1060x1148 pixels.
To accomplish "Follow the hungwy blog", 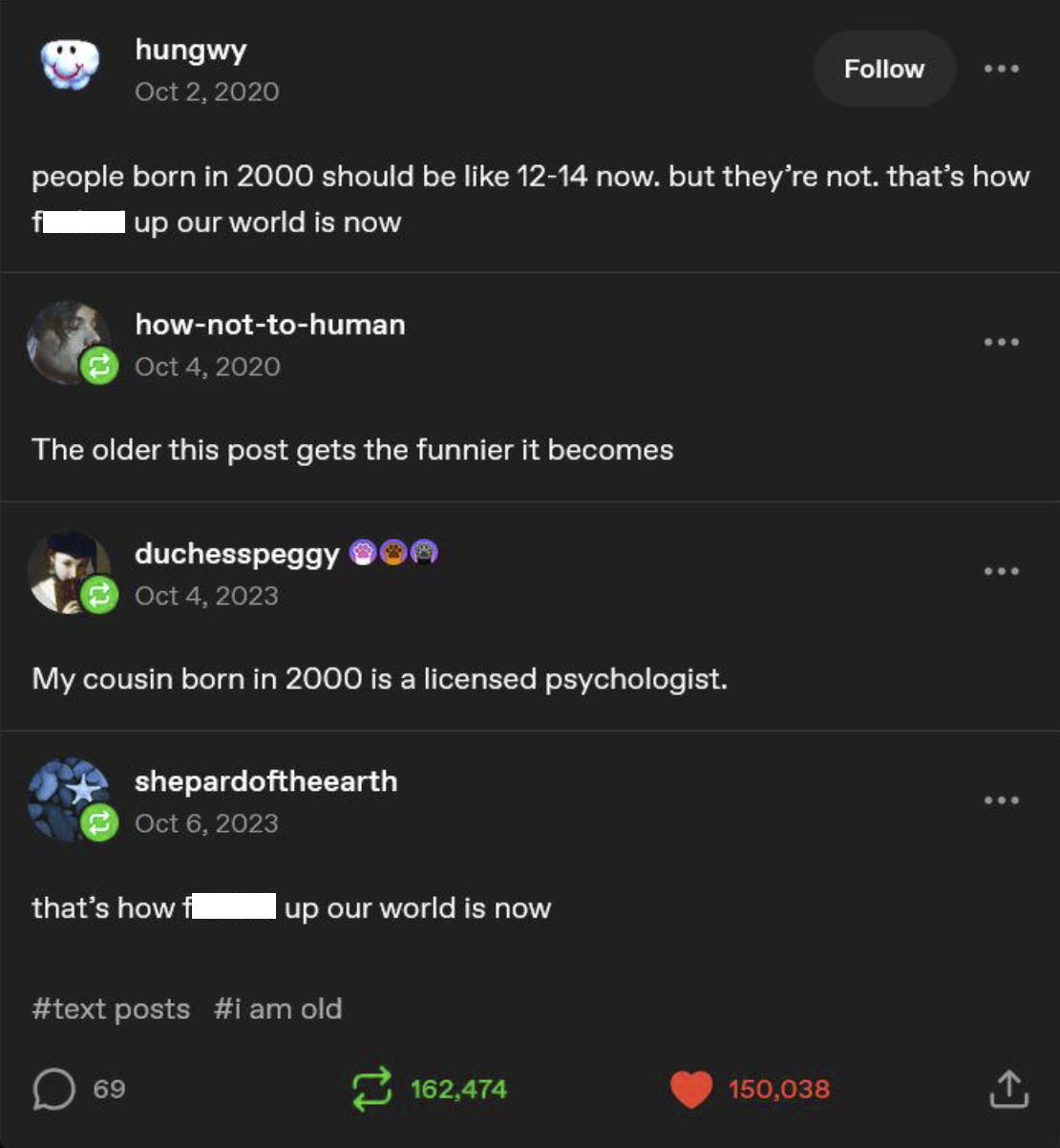I will coord(883,69).
